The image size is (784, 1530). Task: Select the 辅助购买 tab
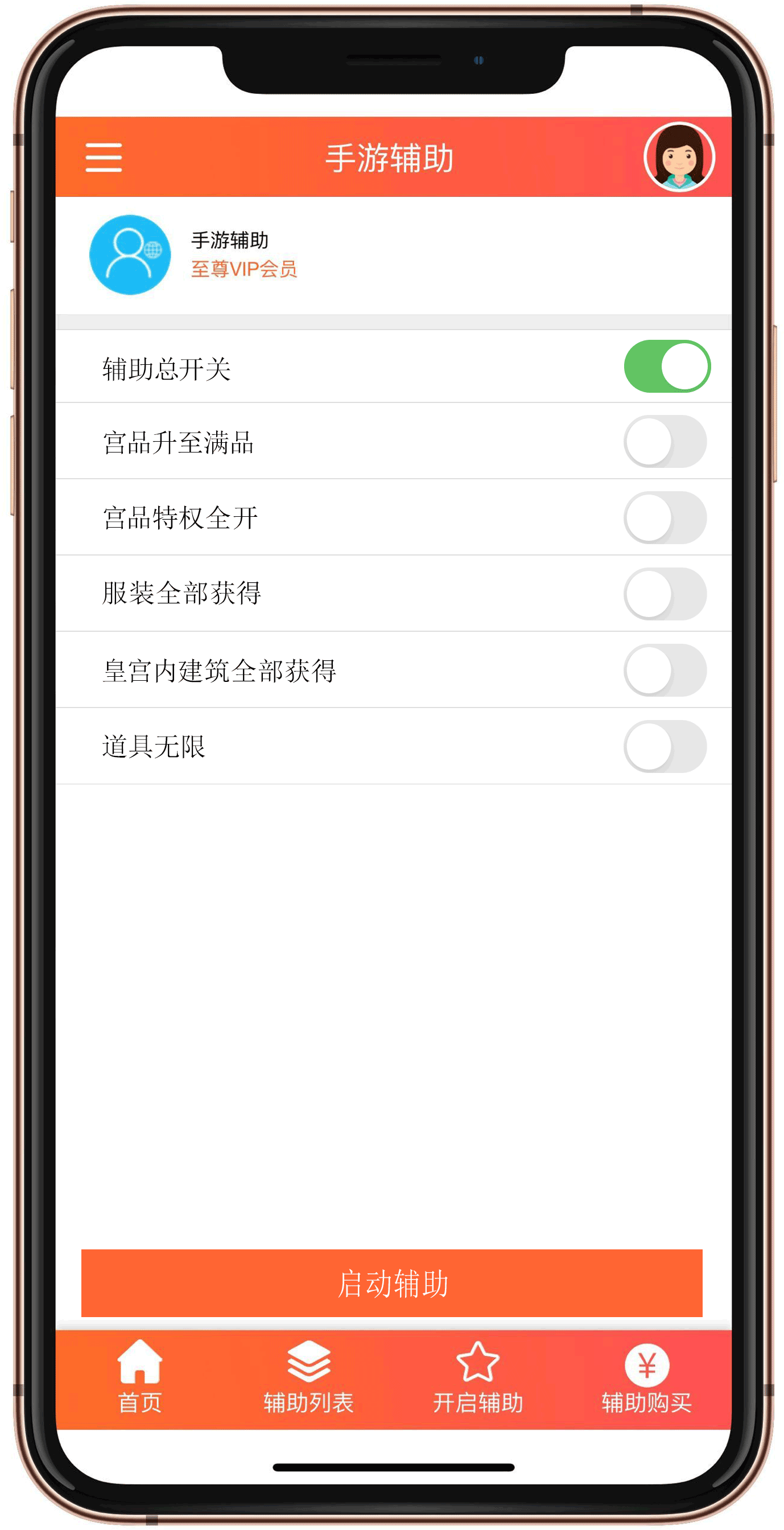646,1377
